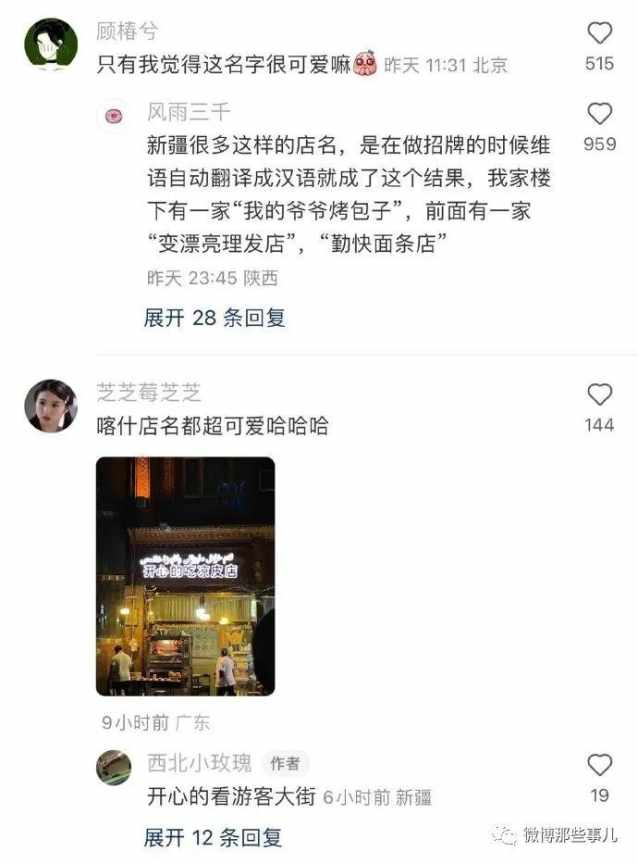View 风雨三千's profile via username
This screenshot has width=638, height=864.
click(189, 114)
